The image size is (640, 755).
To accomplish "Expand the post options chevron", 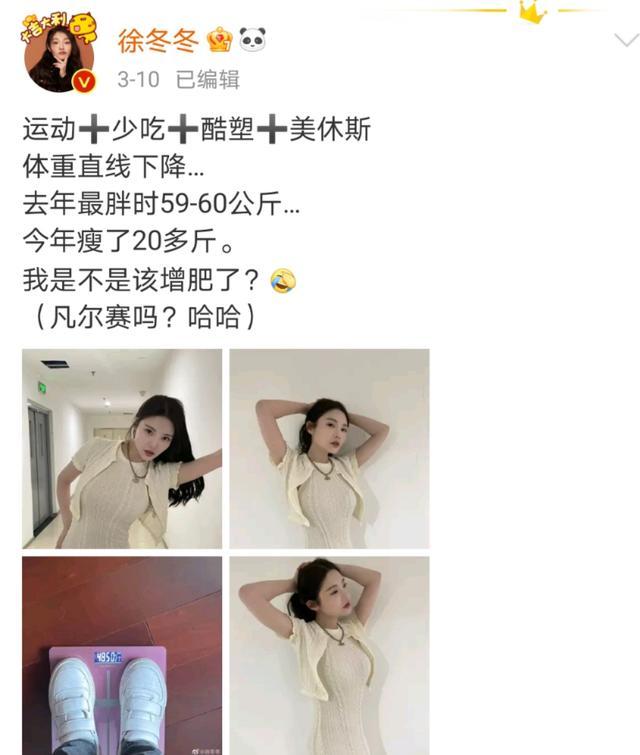I will (x=626, y=41).
